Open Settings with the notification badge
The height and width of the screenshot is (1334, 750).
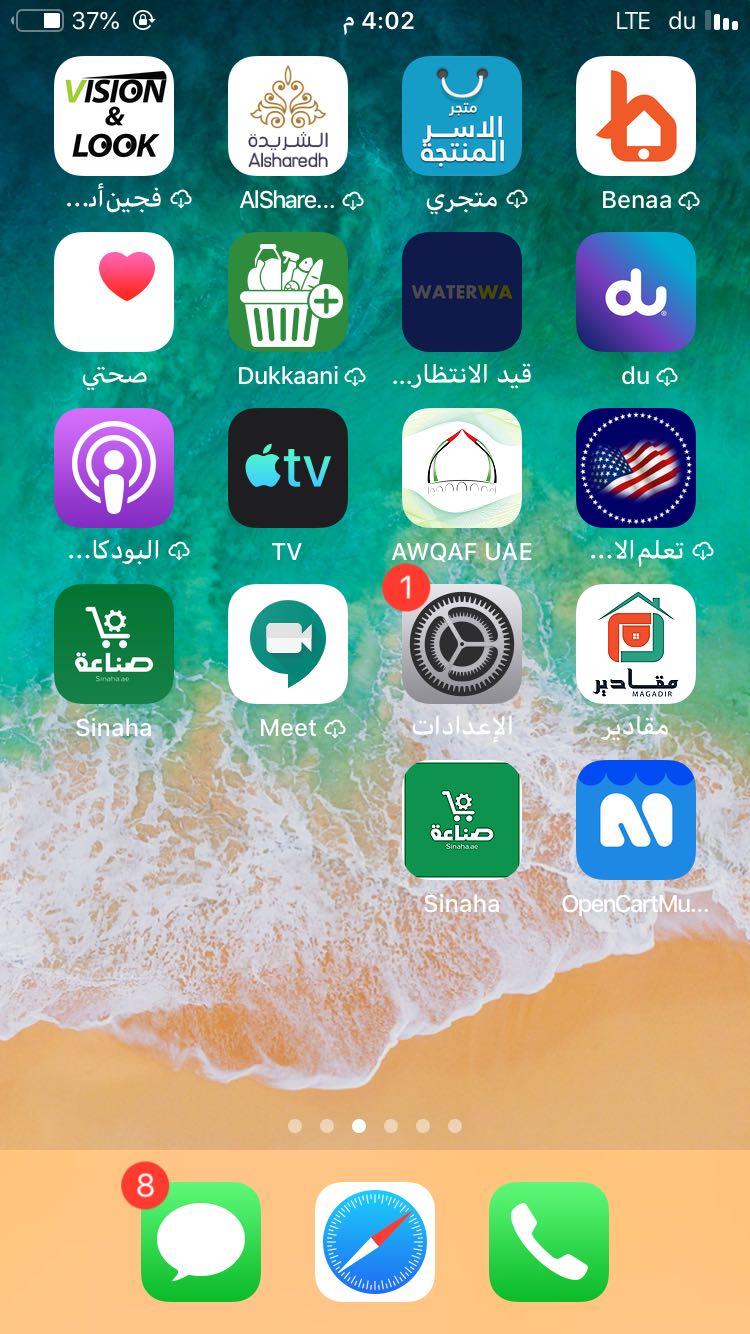click(462, 644)
